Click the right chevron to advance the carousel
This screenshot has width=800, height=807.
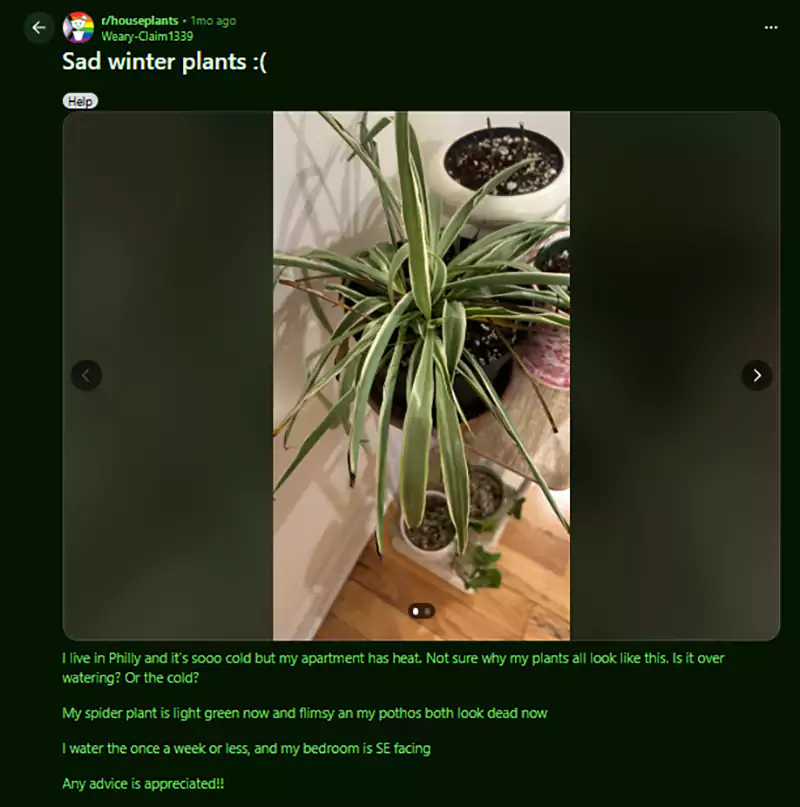757,375
